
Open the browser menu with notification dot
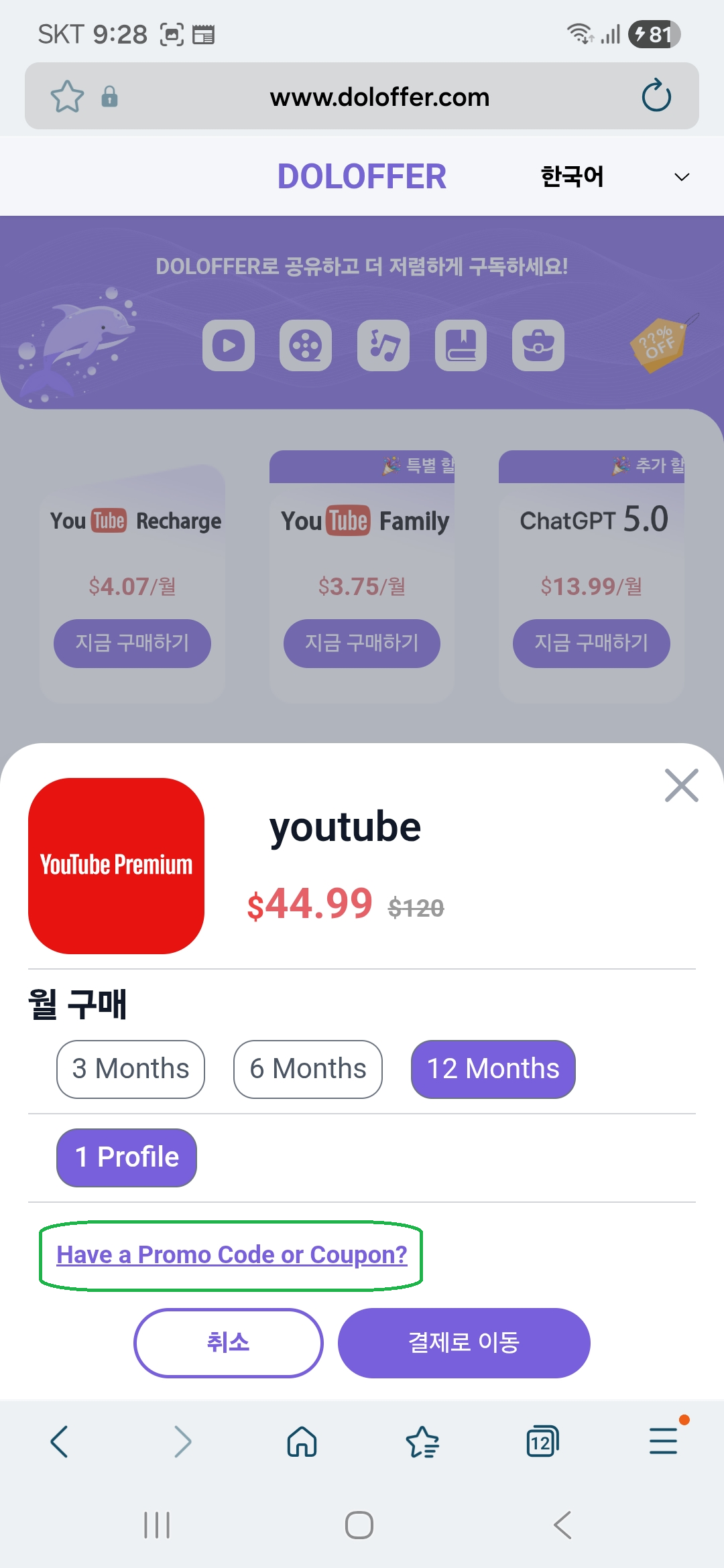pos(663,1442)
